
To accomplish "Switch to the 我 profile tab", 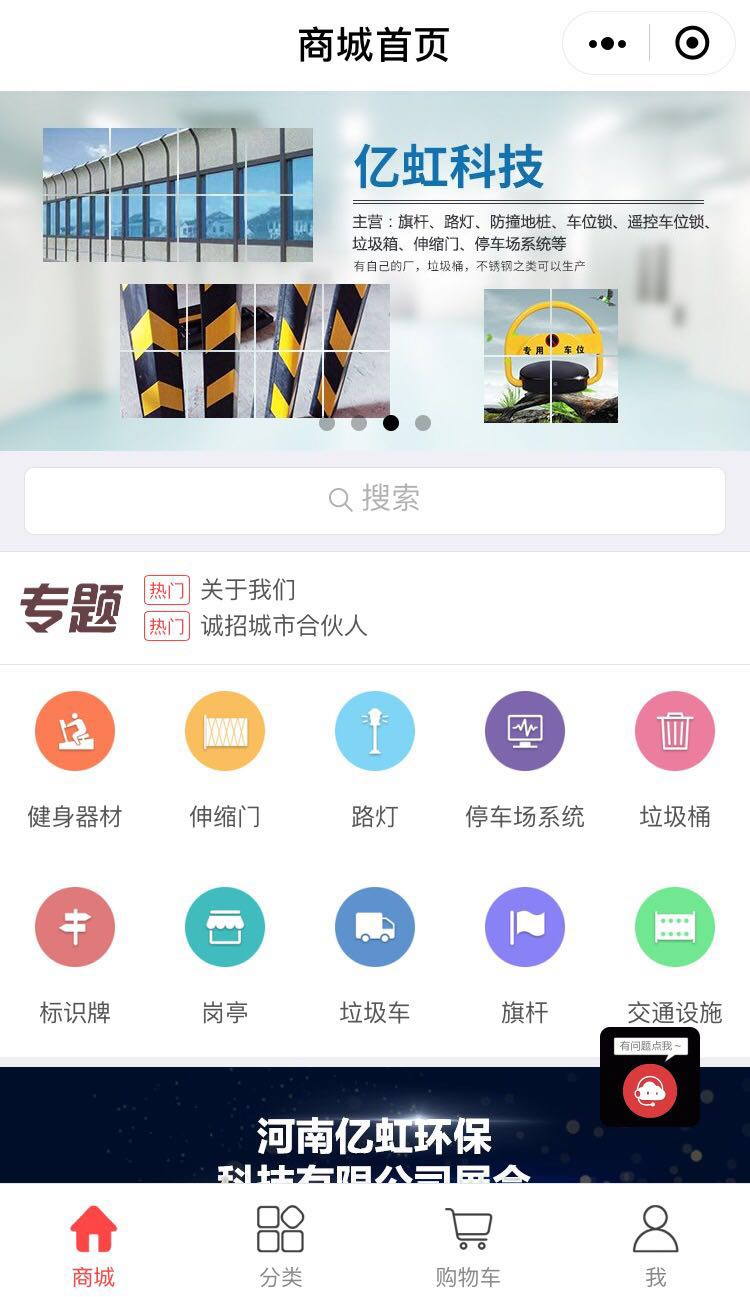I will (656, 1245).
